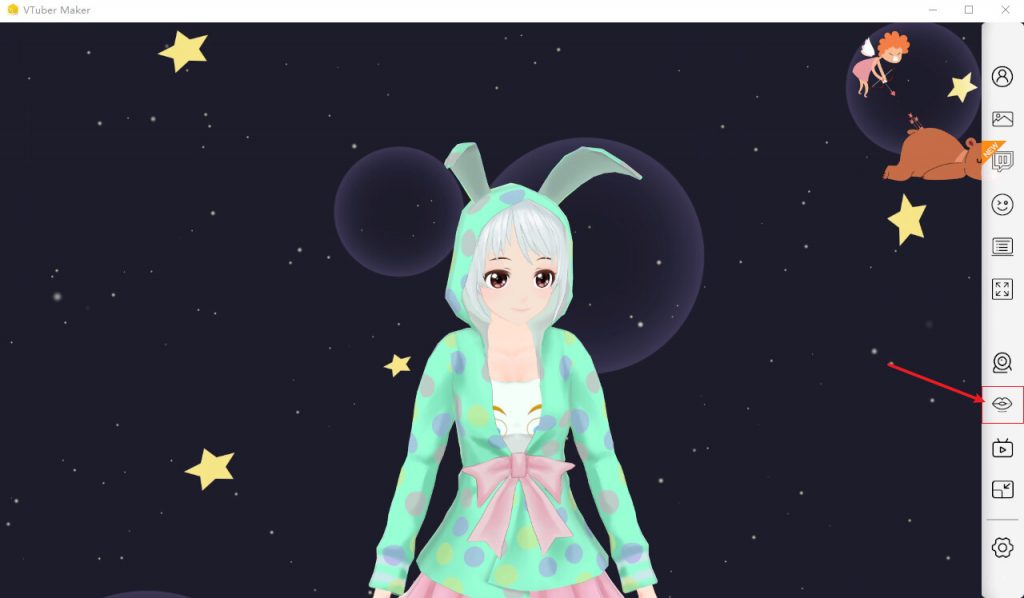Open the background image icon
This screenshot has width=1024, height=598.
(1002, 119)
